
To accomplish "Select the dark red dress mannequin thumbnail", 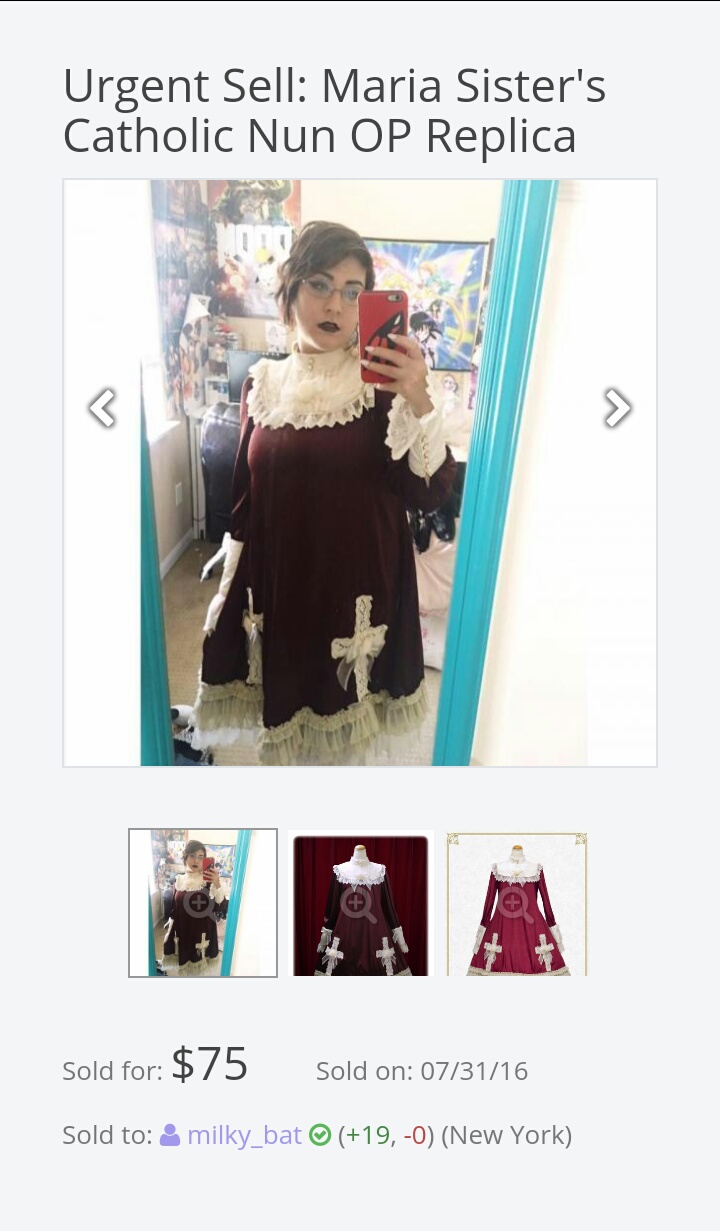I will click(x=360, y=903).
